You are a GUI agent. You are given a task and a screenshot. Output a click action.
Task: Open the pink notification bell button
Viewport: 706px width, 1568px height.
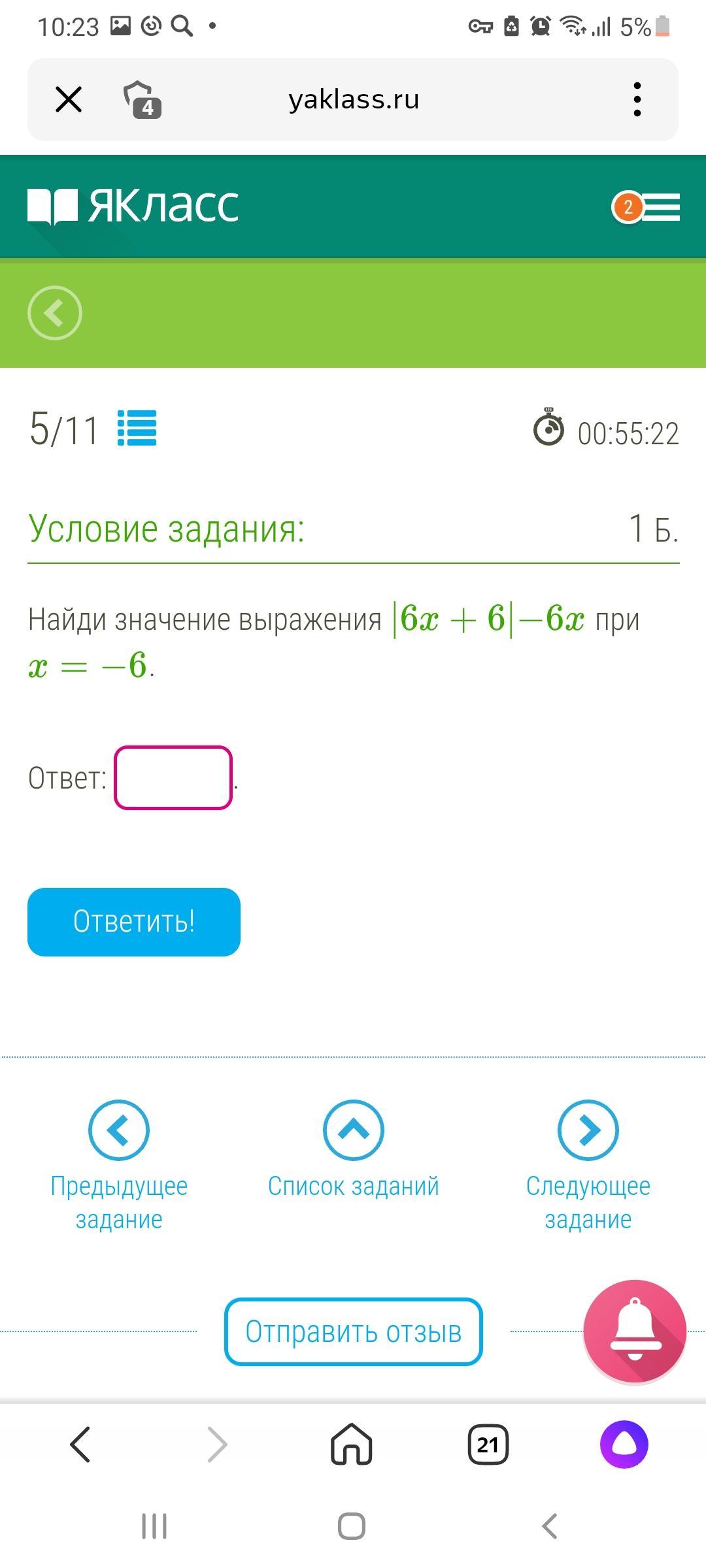[634, 1331]
